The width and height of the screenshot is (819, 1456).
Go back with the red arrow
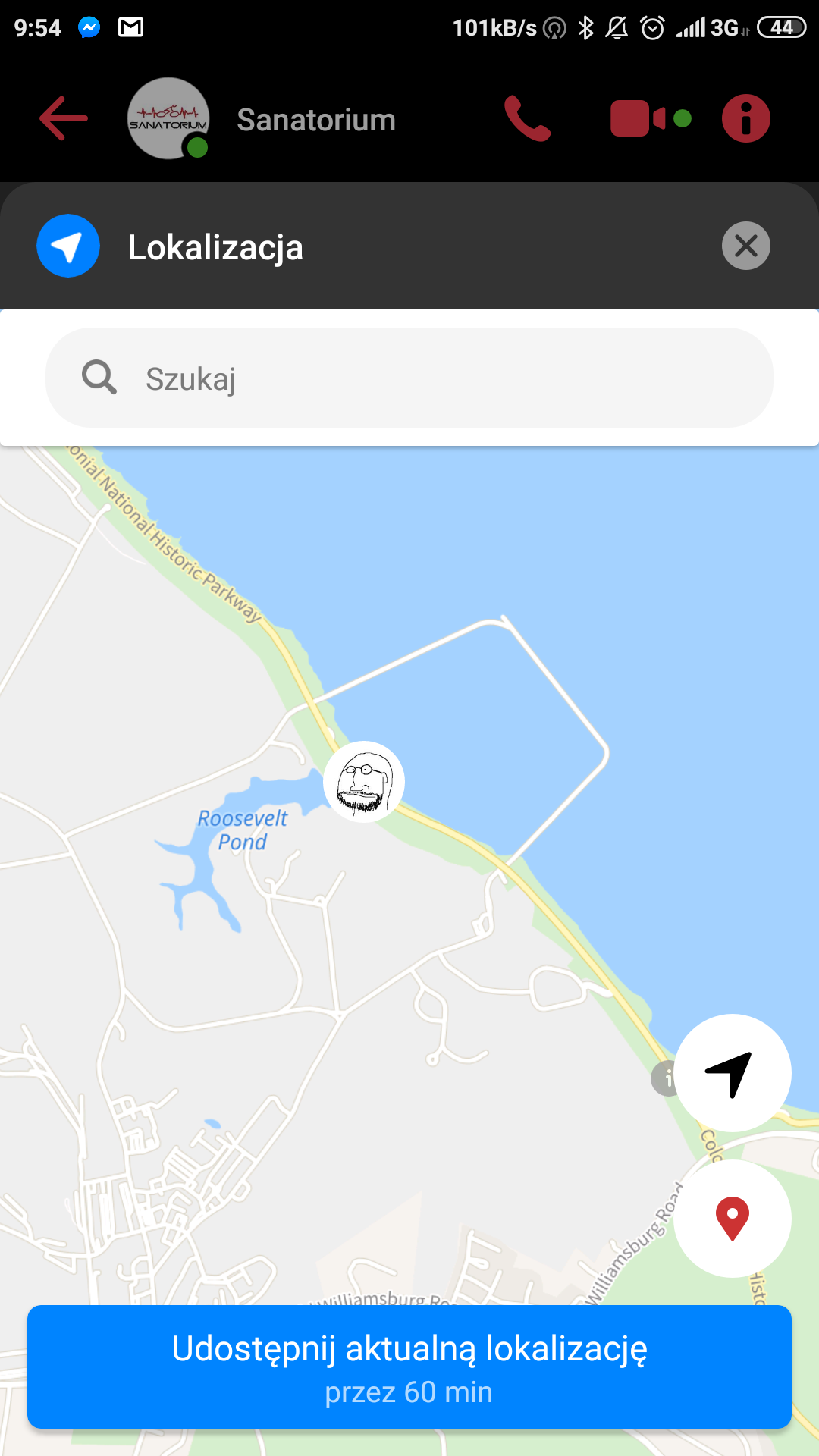pos(64,118)
